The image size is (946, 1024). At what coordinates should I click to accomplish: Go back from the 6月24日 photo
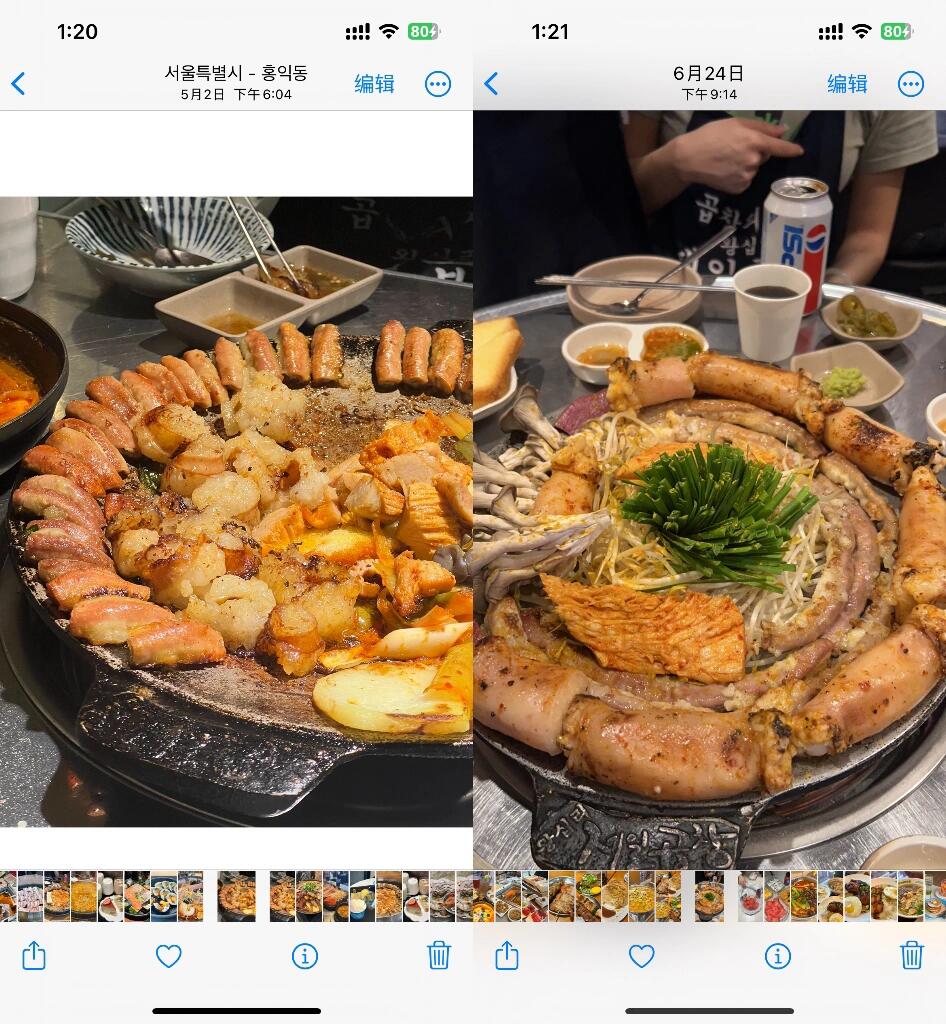pyautogui.click(x=491, y=84)
